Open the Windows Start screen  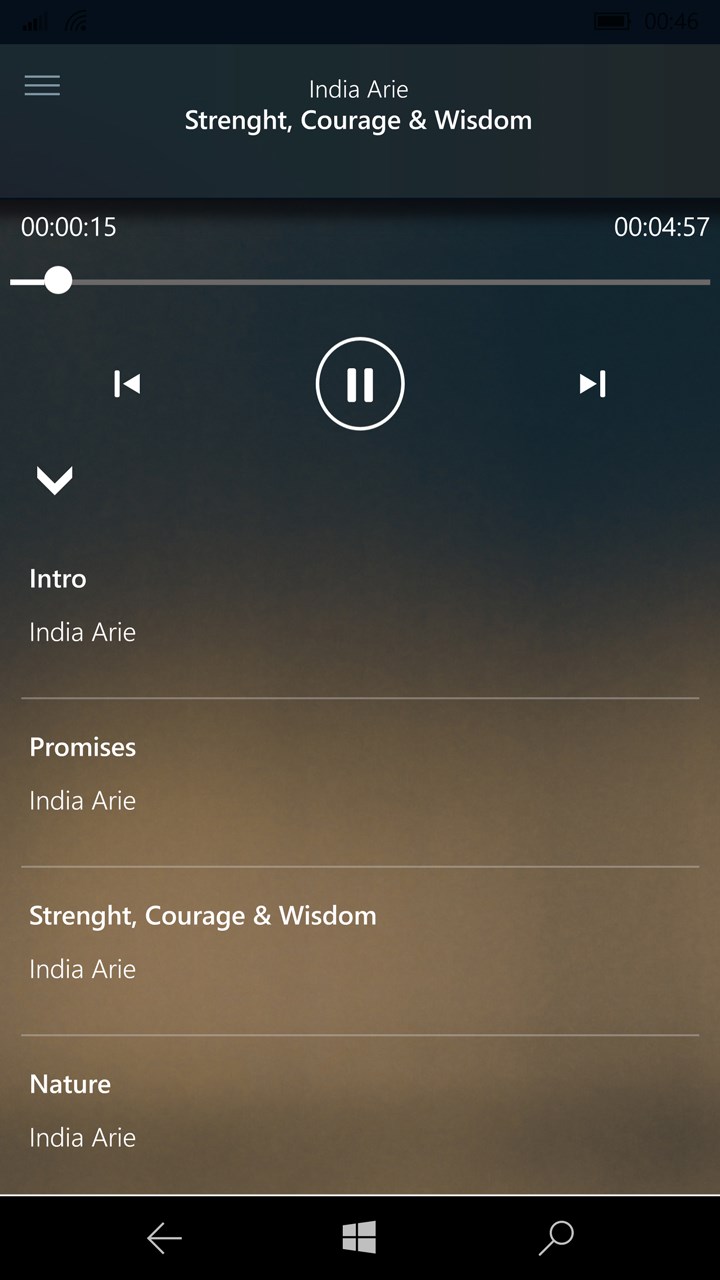[x=359, y=1238]
